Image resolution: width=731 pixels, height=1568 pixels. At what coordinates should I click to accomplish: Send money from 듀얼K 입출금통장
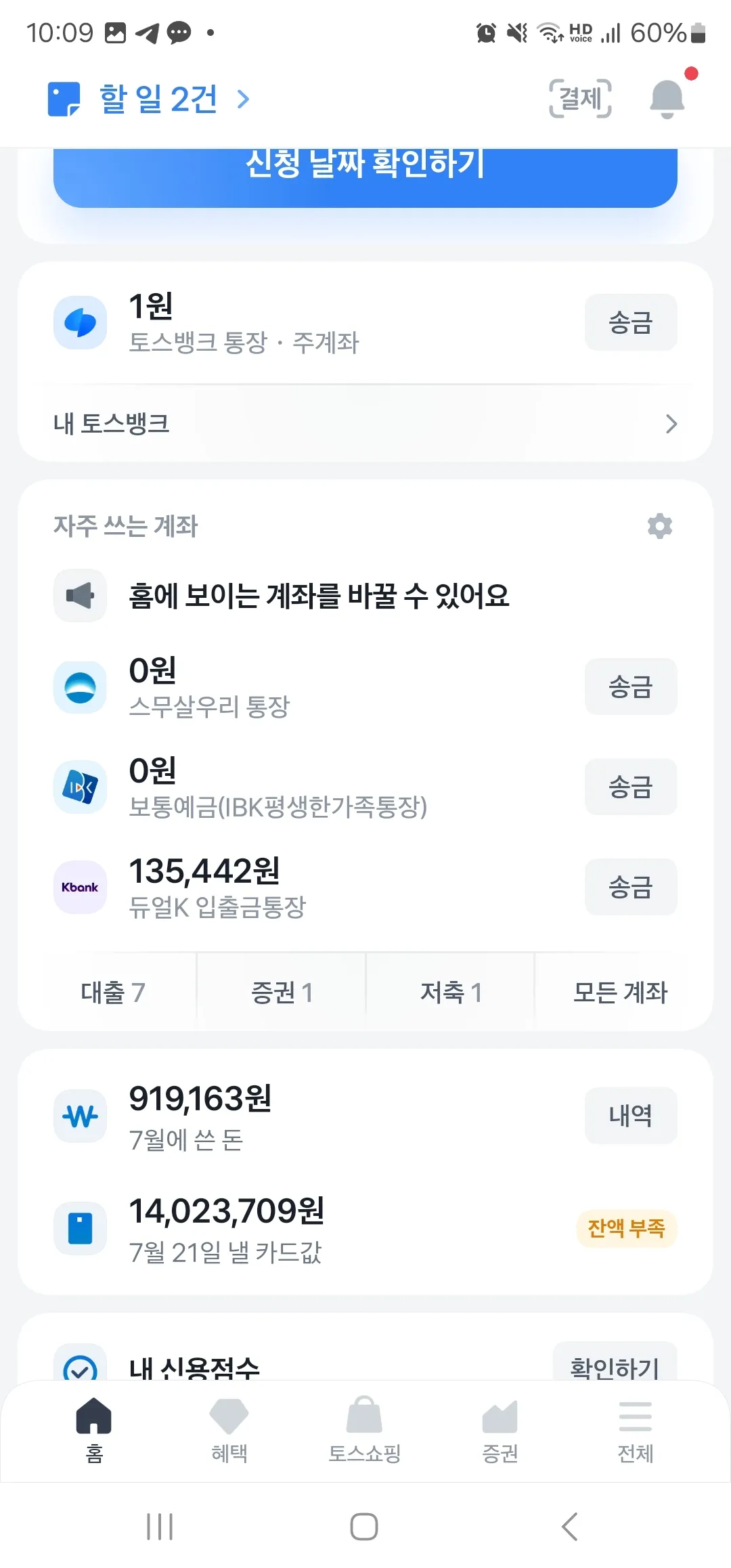(x=630, y=887)
